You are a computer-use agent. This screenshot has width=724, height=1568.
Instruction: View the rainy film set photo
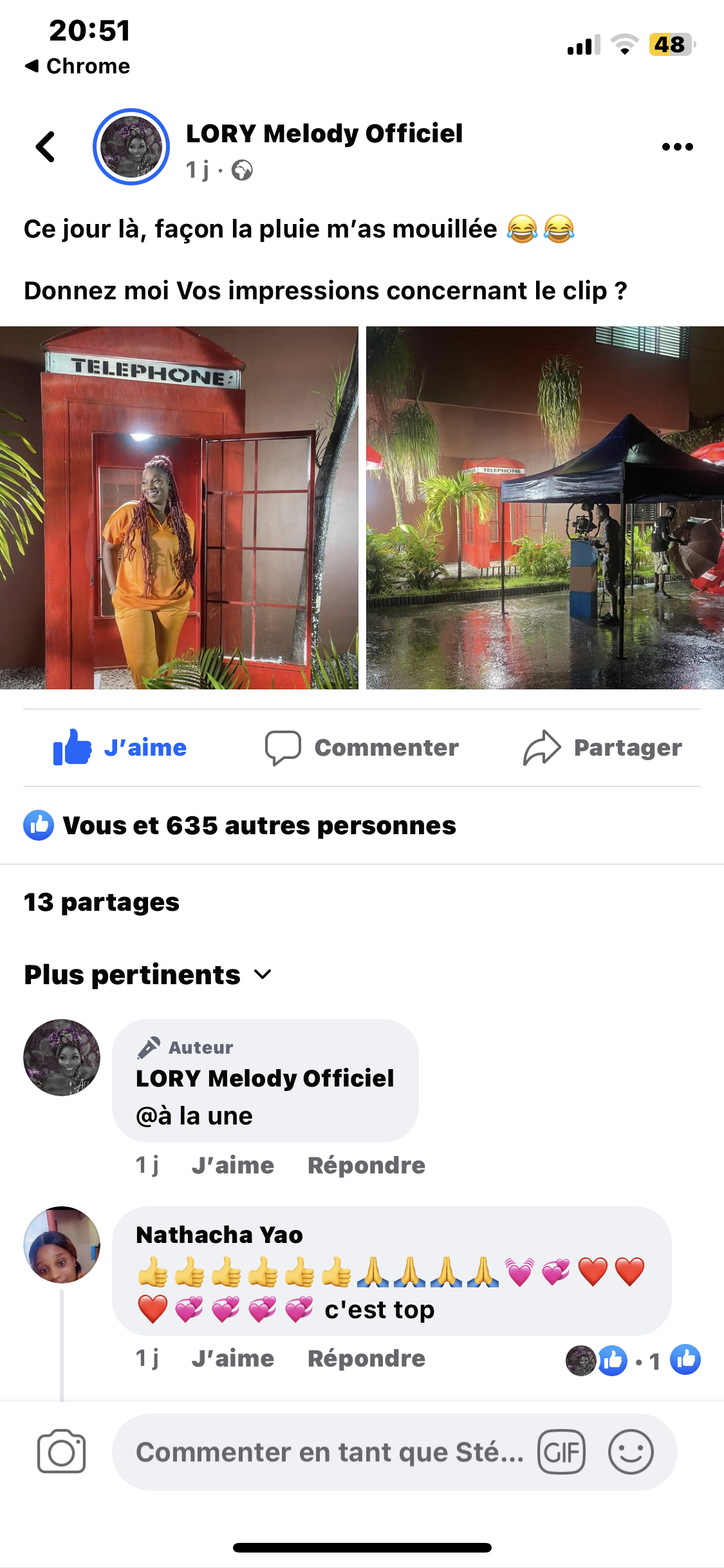(544, 508)
